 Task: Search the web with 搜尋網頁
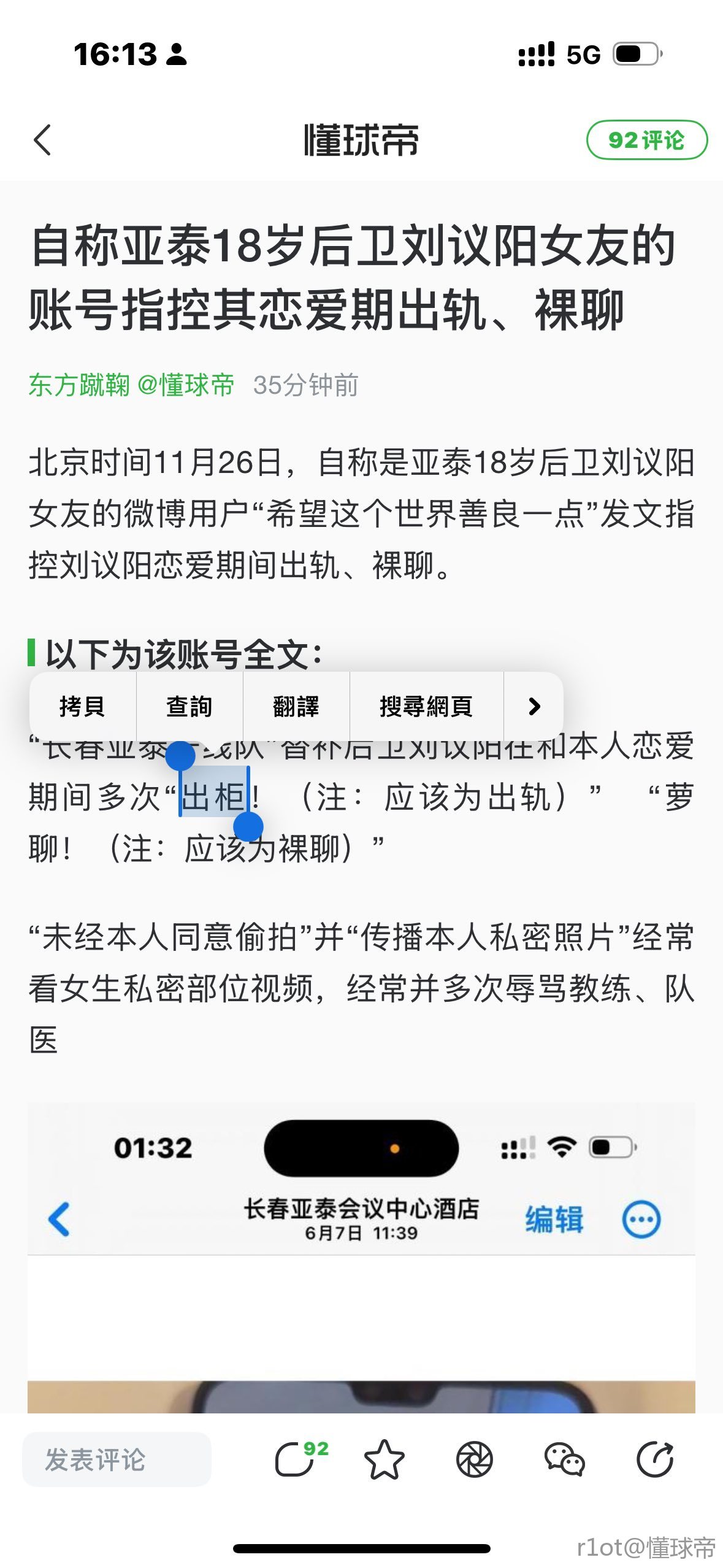426,706
